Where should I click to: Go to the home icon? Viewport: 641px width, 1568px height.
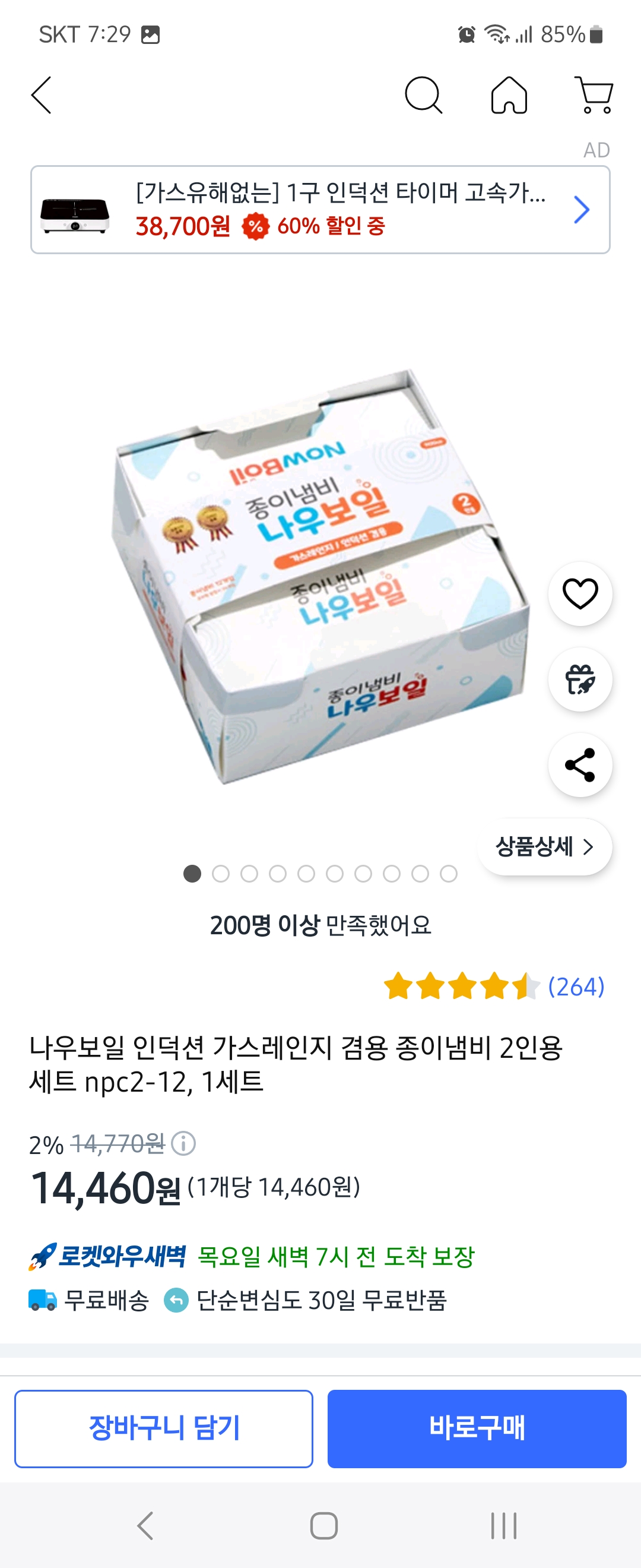[509, 96]
